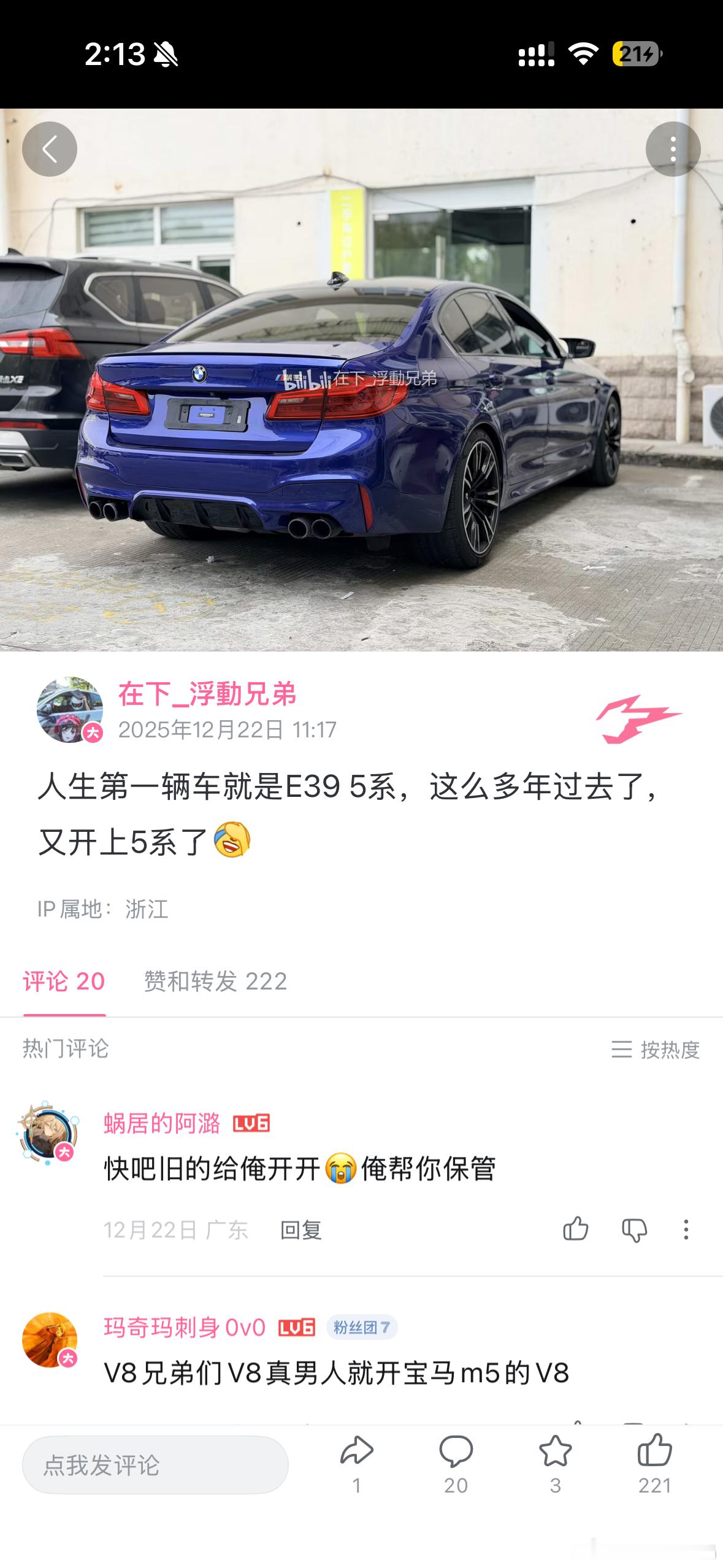Open the three-dot options menu top right
Image resolution: width=723 pixels, height=1568 pixels.
click(673, 148)
